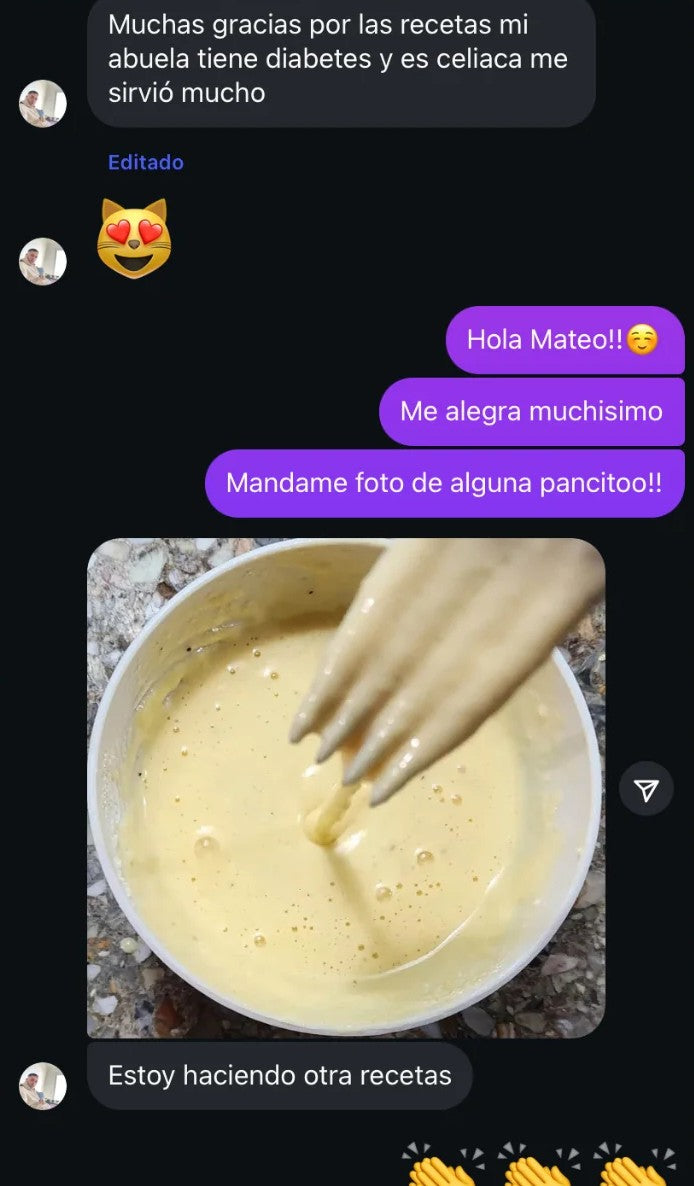The width and height of the screenshot is (694, 1186).
Task: View profile from avatar beside "Muchas gracias" message
Action: pos(43,103)
